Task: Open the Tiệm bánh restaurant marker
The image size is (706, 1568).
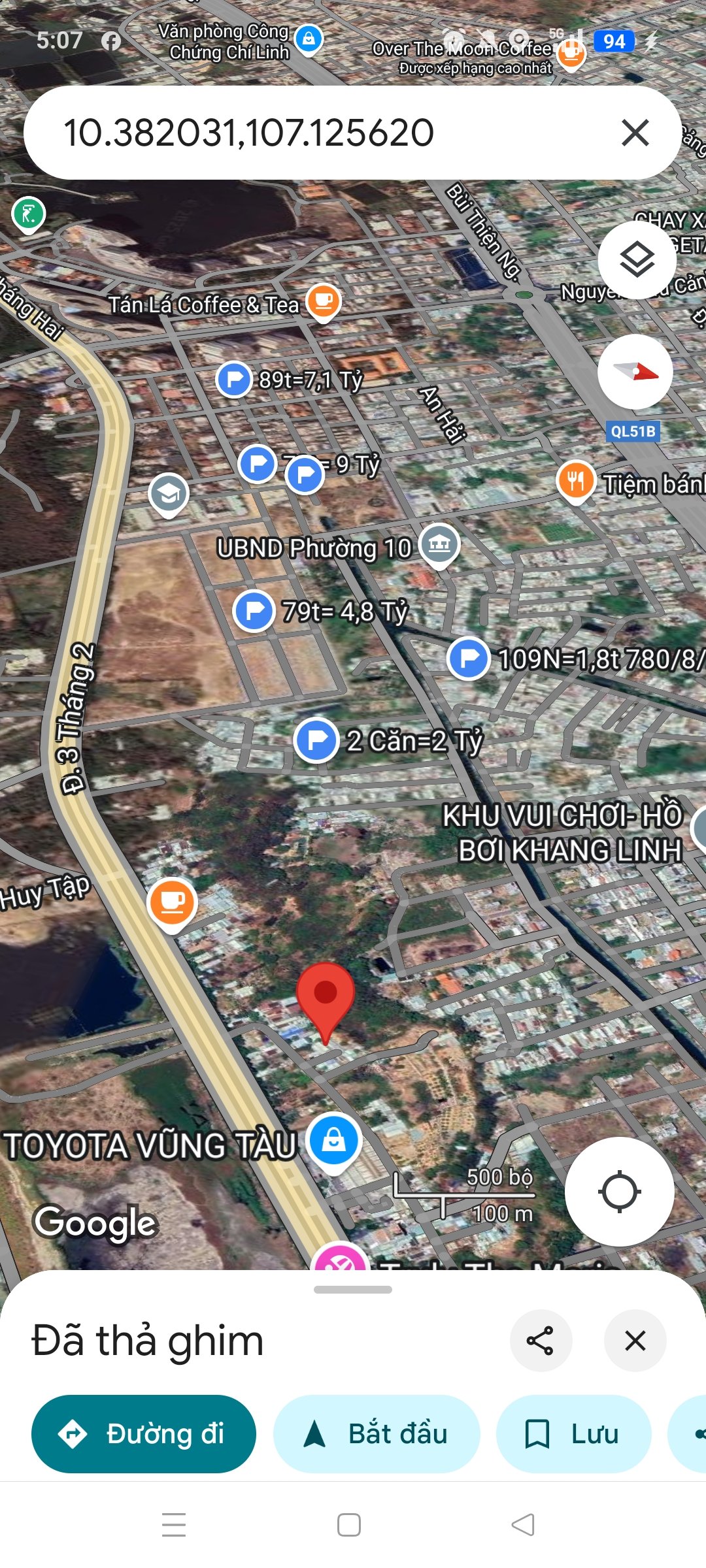Action: coord(575,482)
